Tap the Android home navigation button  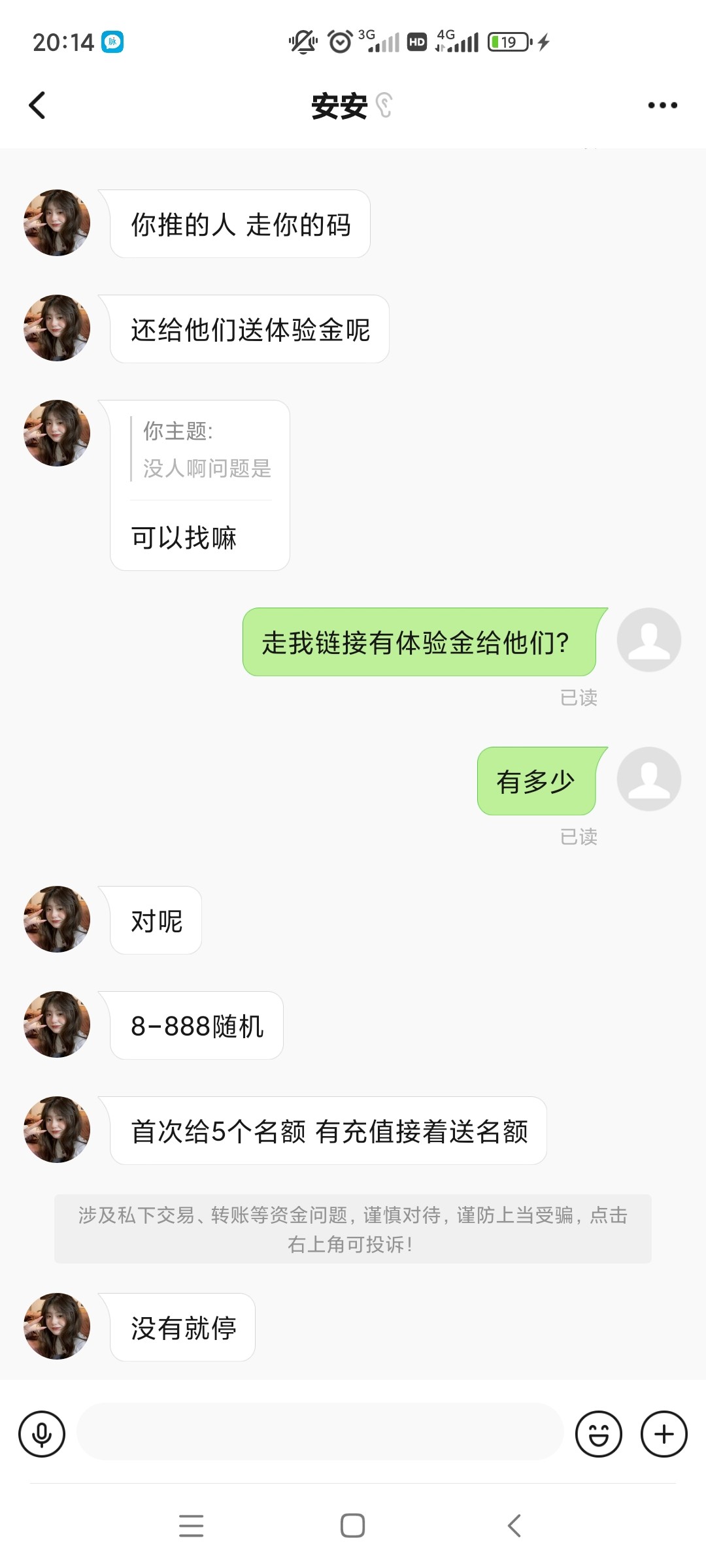(353, 1526)
